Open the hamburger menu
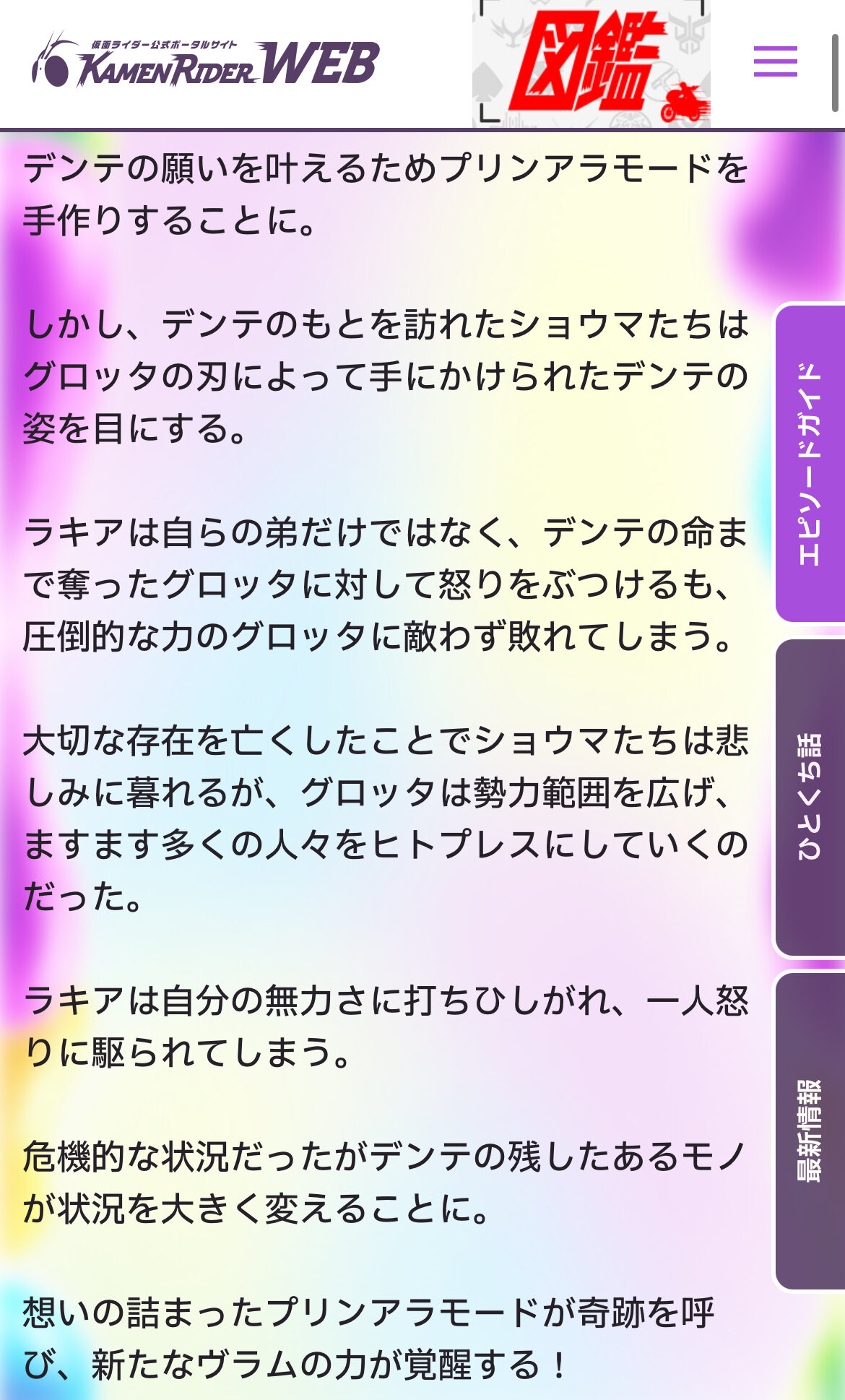The height and width of the screenshot is (1400, 845). [x=775, y=61]
